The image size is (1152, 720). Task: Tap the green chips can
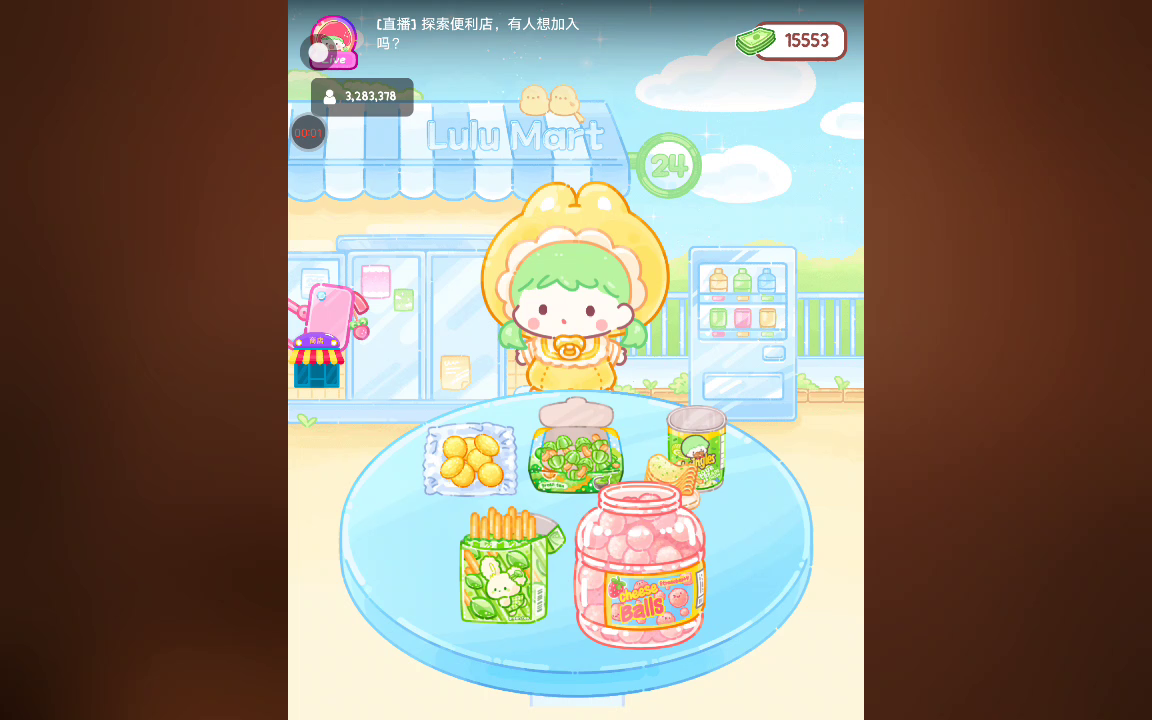697,446
